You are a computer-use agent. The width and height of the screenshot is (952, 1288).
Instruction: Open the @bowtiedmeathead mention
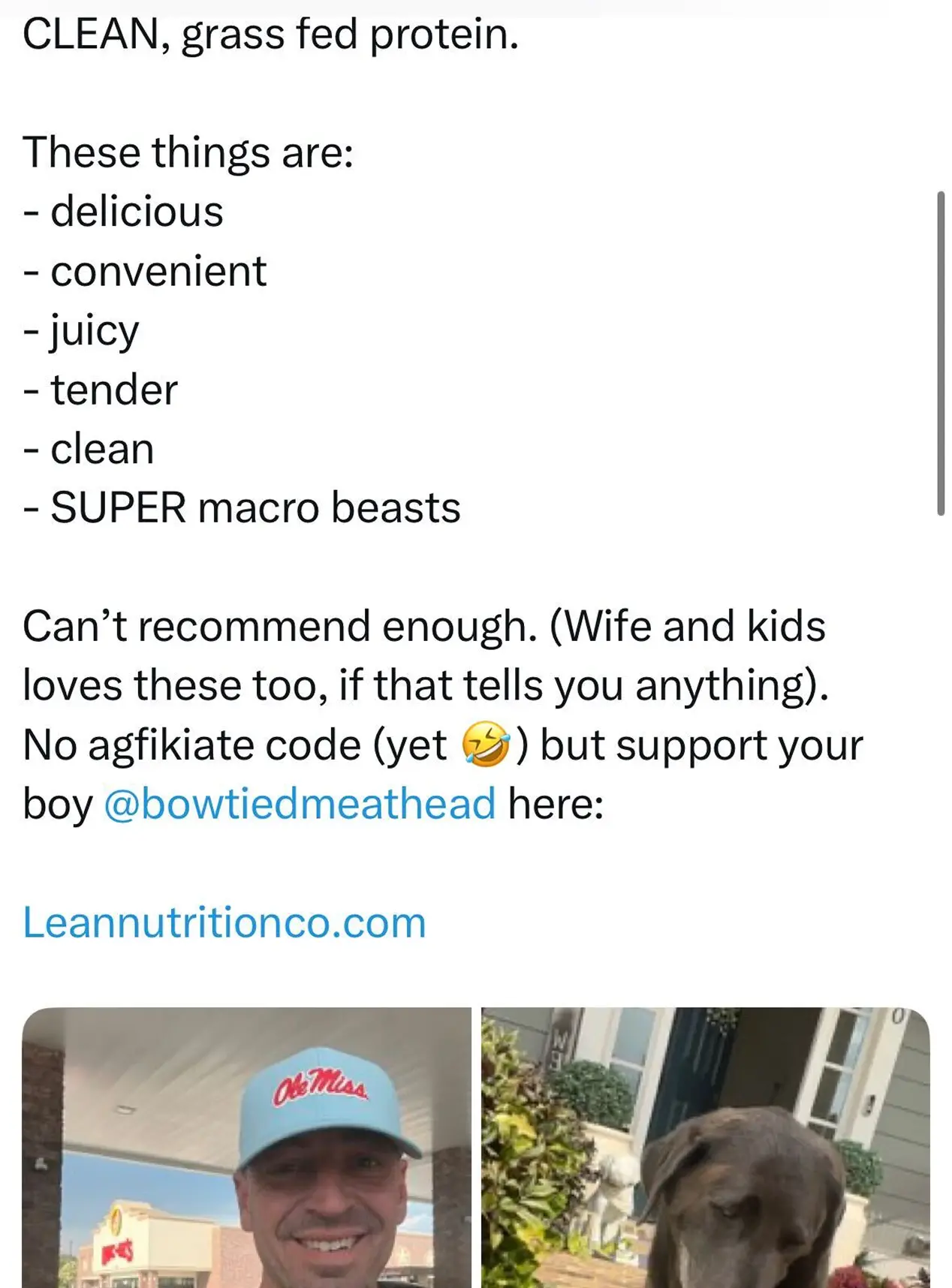click(299, 804)
